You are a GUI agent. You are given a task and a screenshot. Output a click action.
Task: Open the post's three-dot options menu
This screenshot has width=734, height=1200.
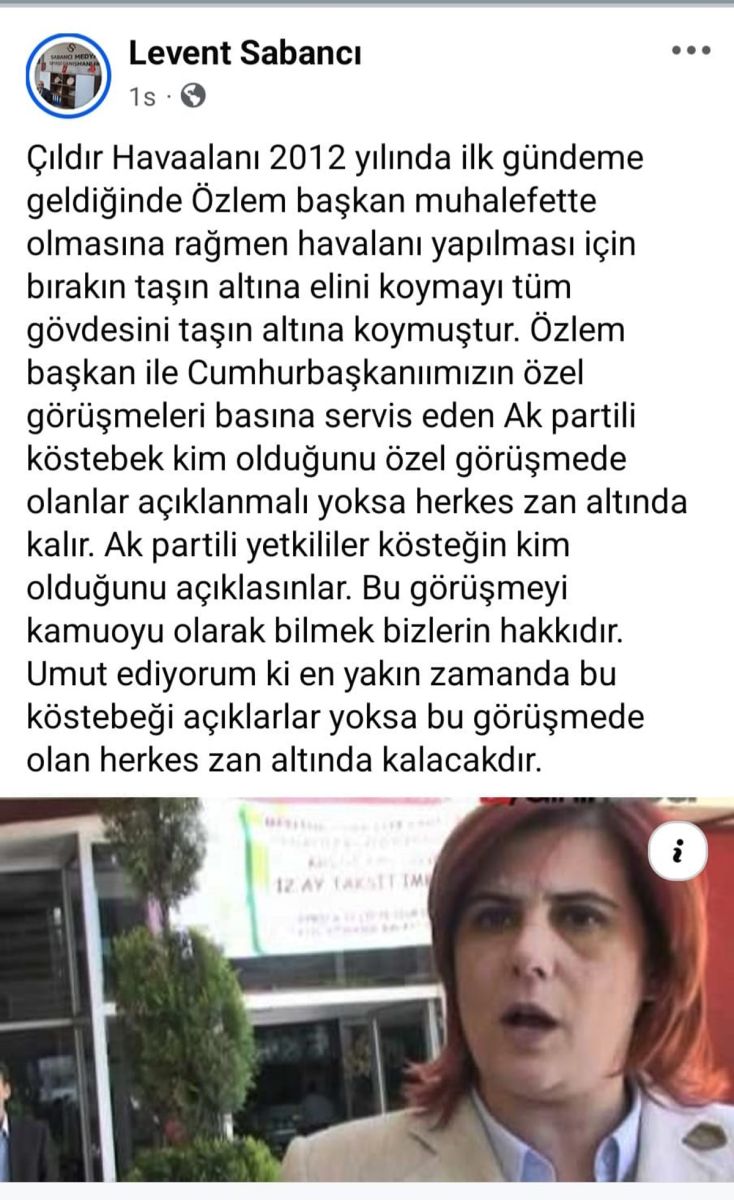point(690,51)
